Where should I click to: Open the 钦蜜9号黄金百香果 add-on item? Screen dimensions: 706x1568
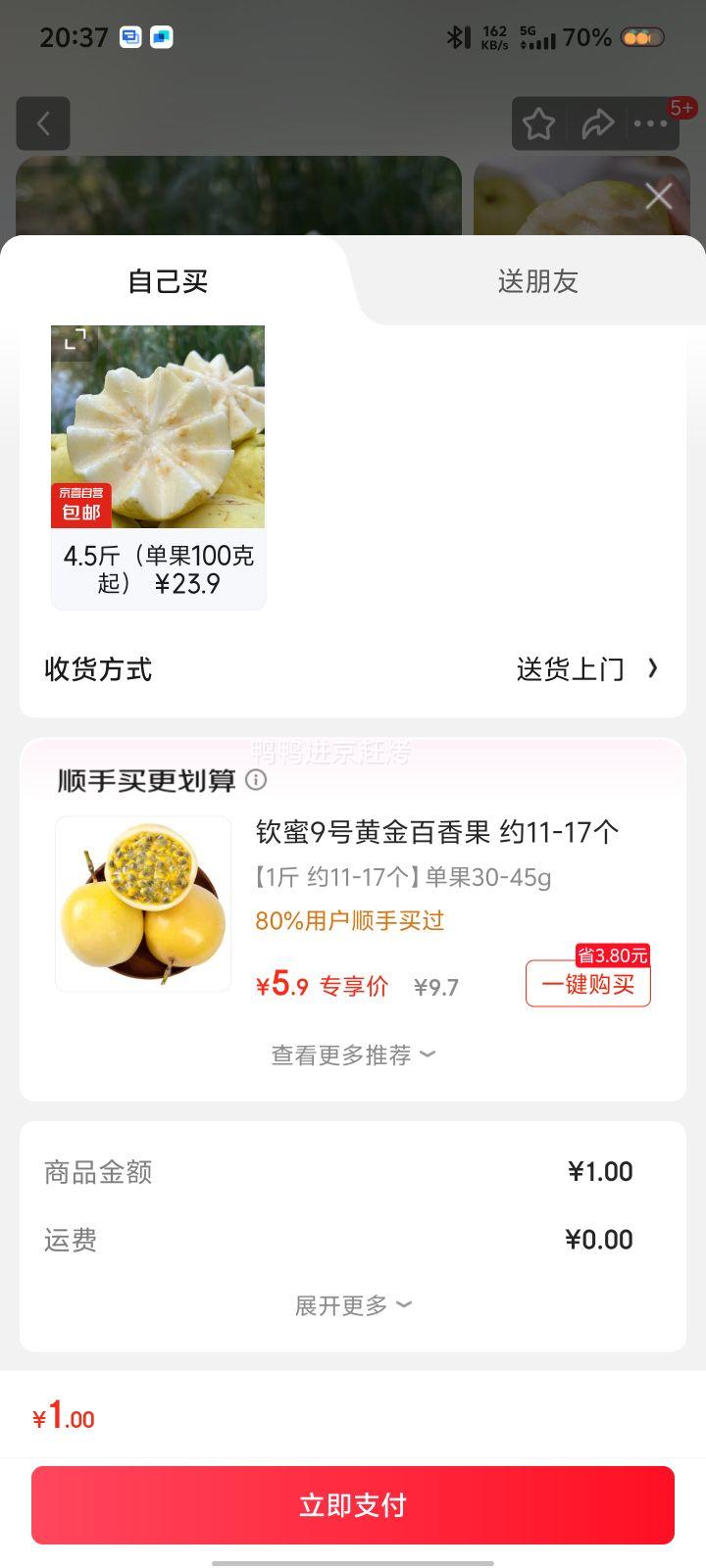[436, 833]
